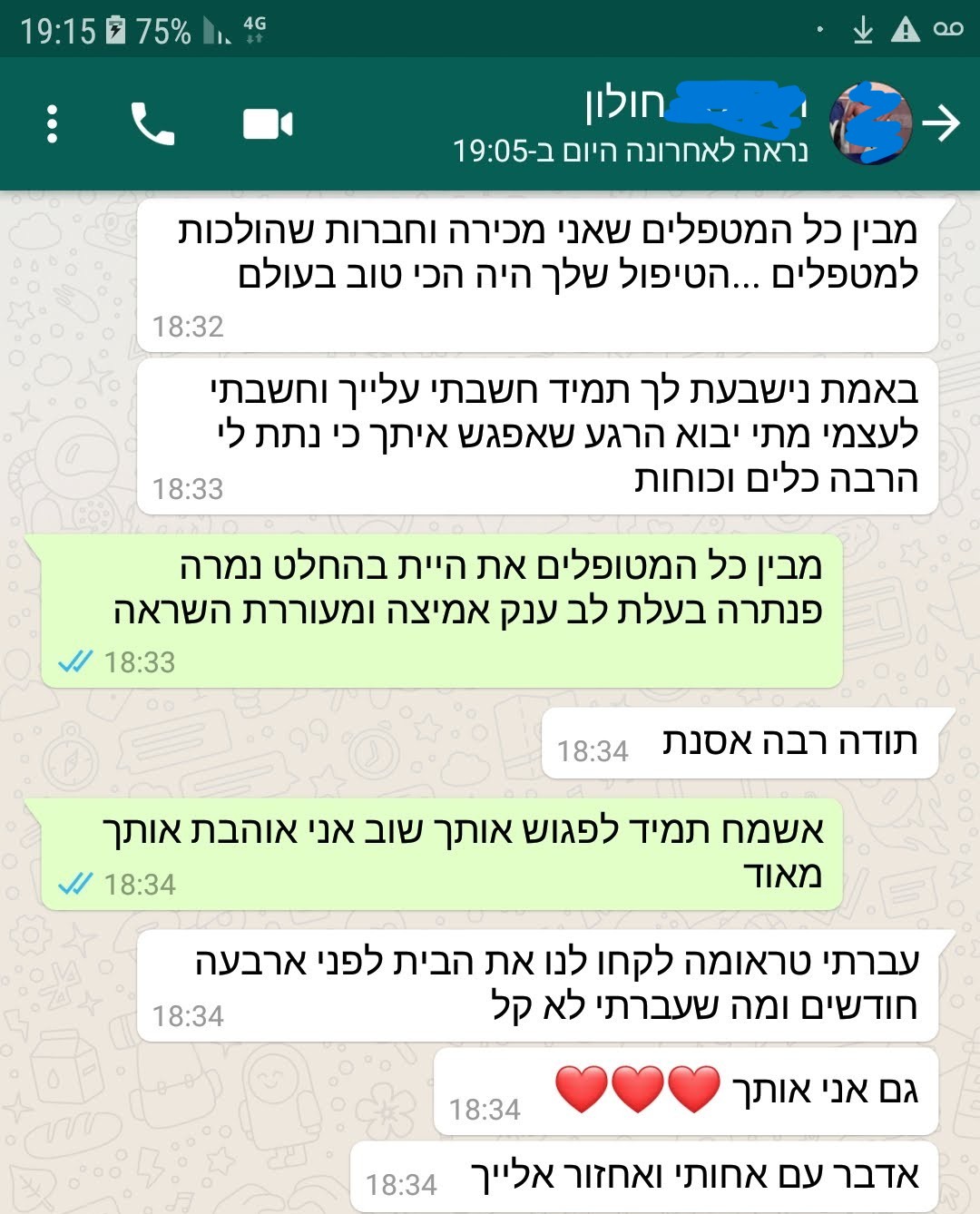Screen dimensions: 980x1214
Task: Open contact info from the chat title
Action: coord(635,123)
